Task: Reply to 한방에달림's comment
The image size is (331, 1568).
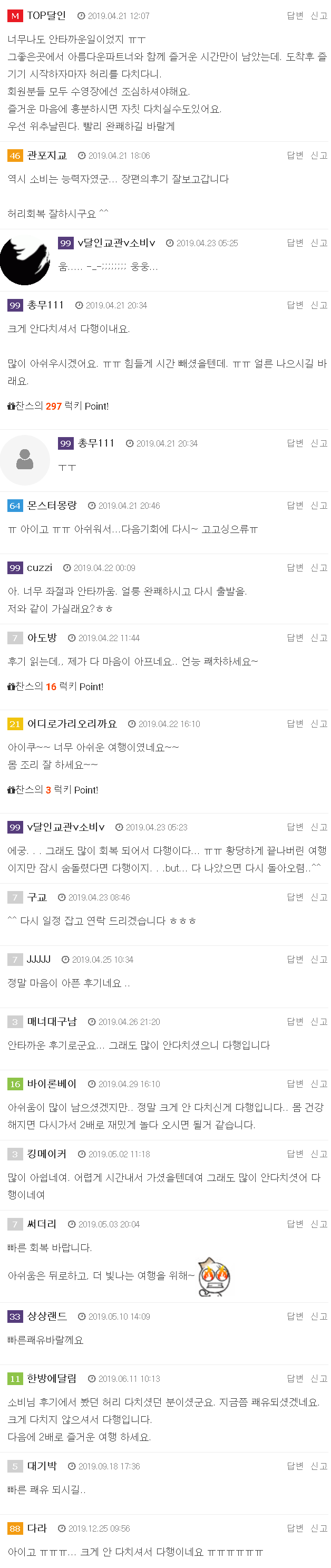Action: point(295,1378)
